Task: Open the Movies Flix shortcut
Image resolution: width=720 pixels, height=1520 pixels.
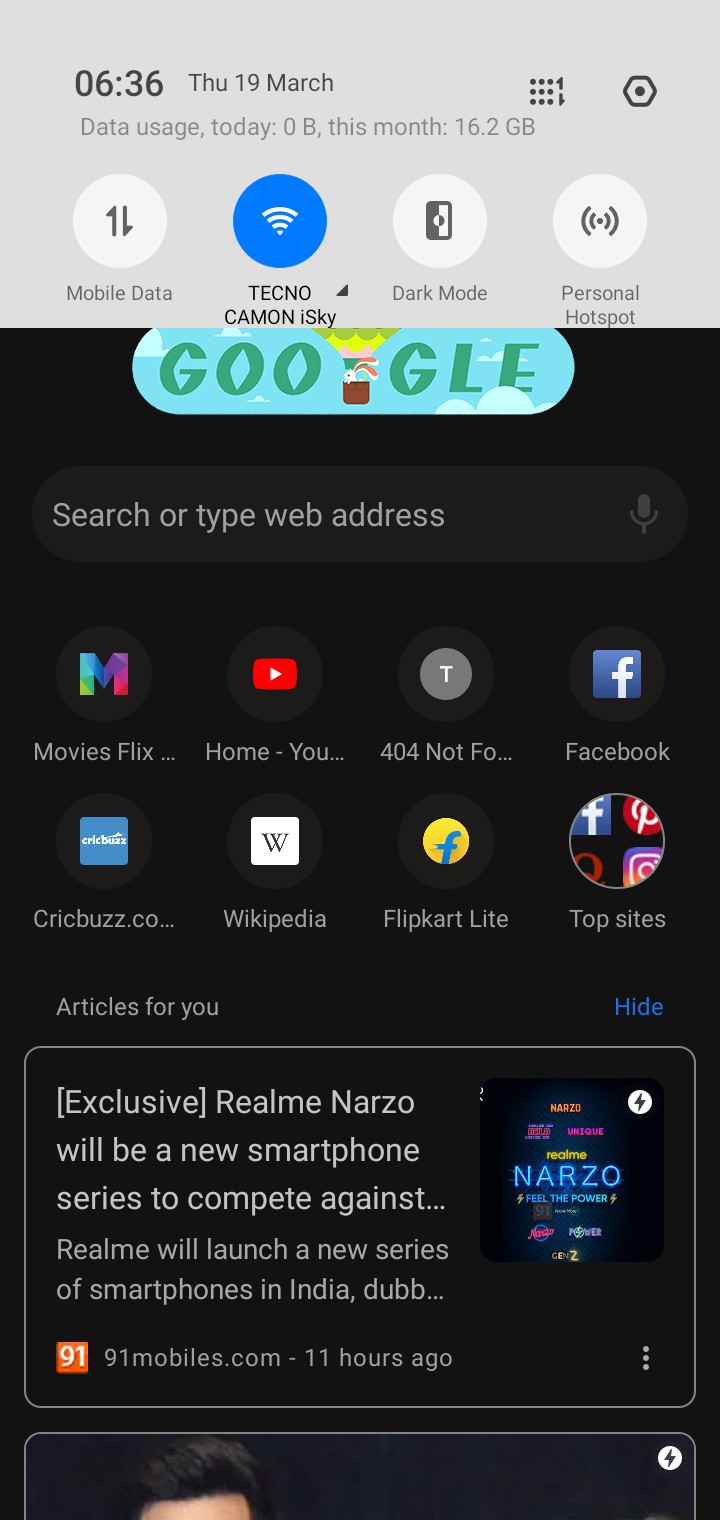Action: (104, 673)
